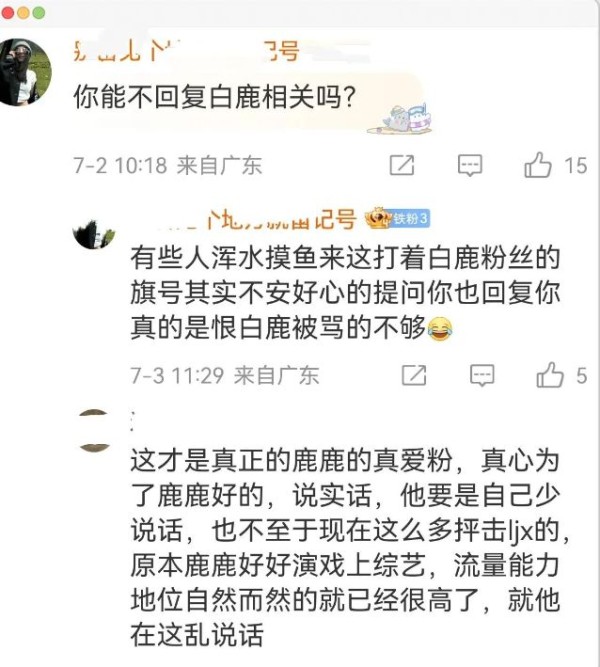Like the comment with 15 likes
The image size is (600, 667).
click(x=539, y=165)
